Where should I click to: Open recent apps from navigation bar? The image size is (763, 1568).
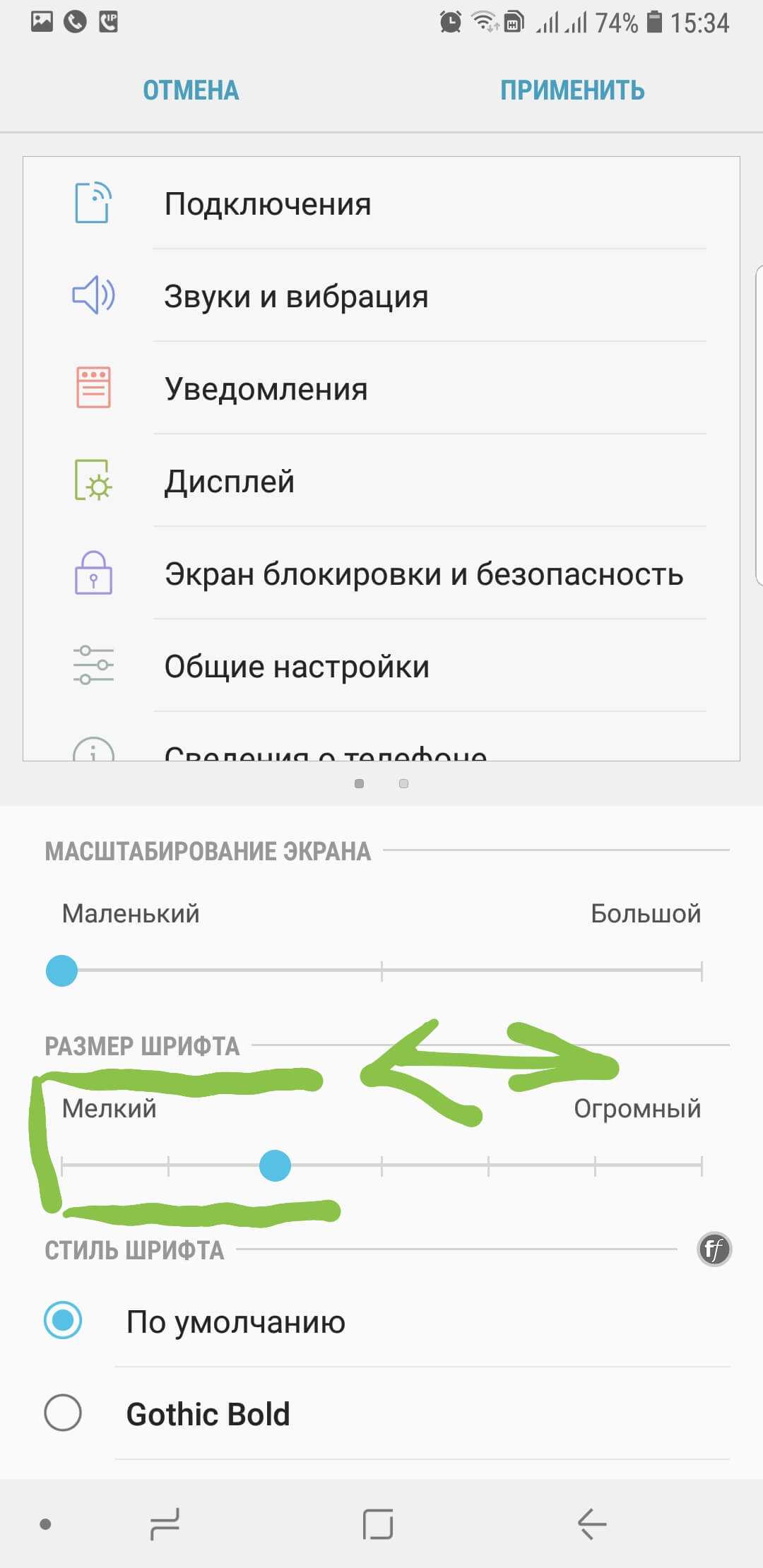pos(165,1524)
